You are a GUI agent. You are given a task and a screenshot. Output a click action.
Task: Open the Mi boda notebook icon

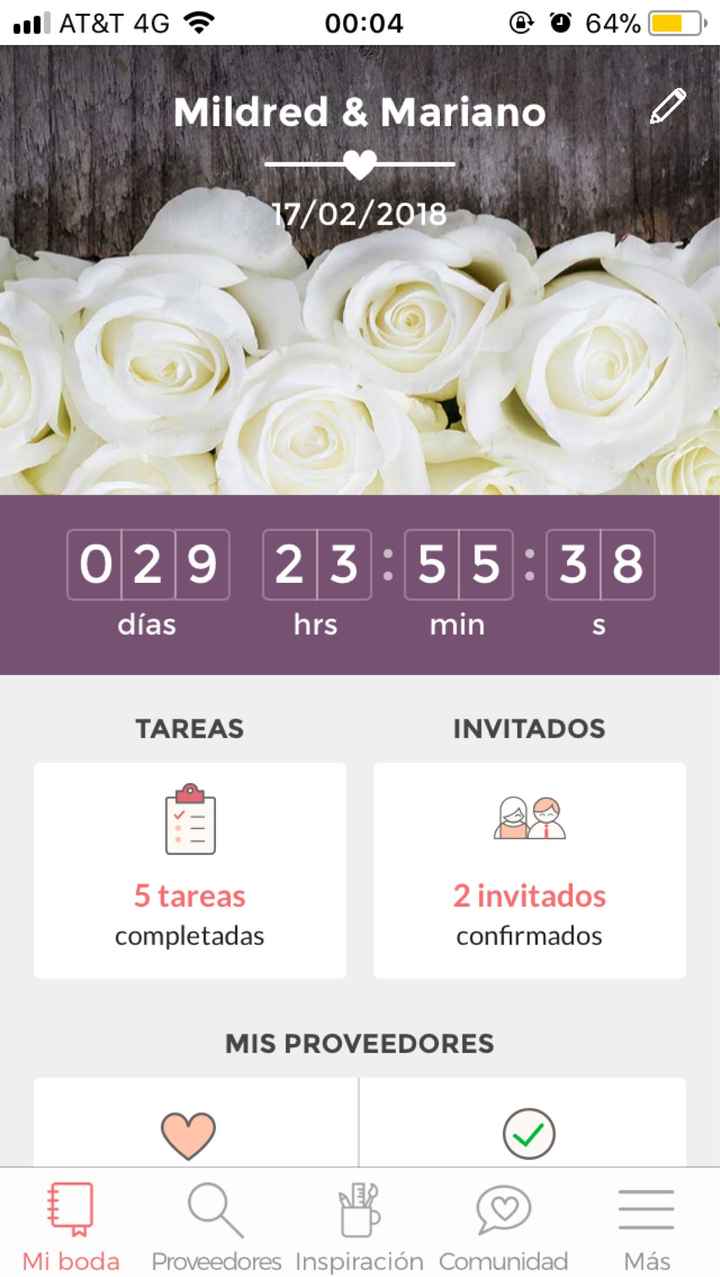(69, 1207)
